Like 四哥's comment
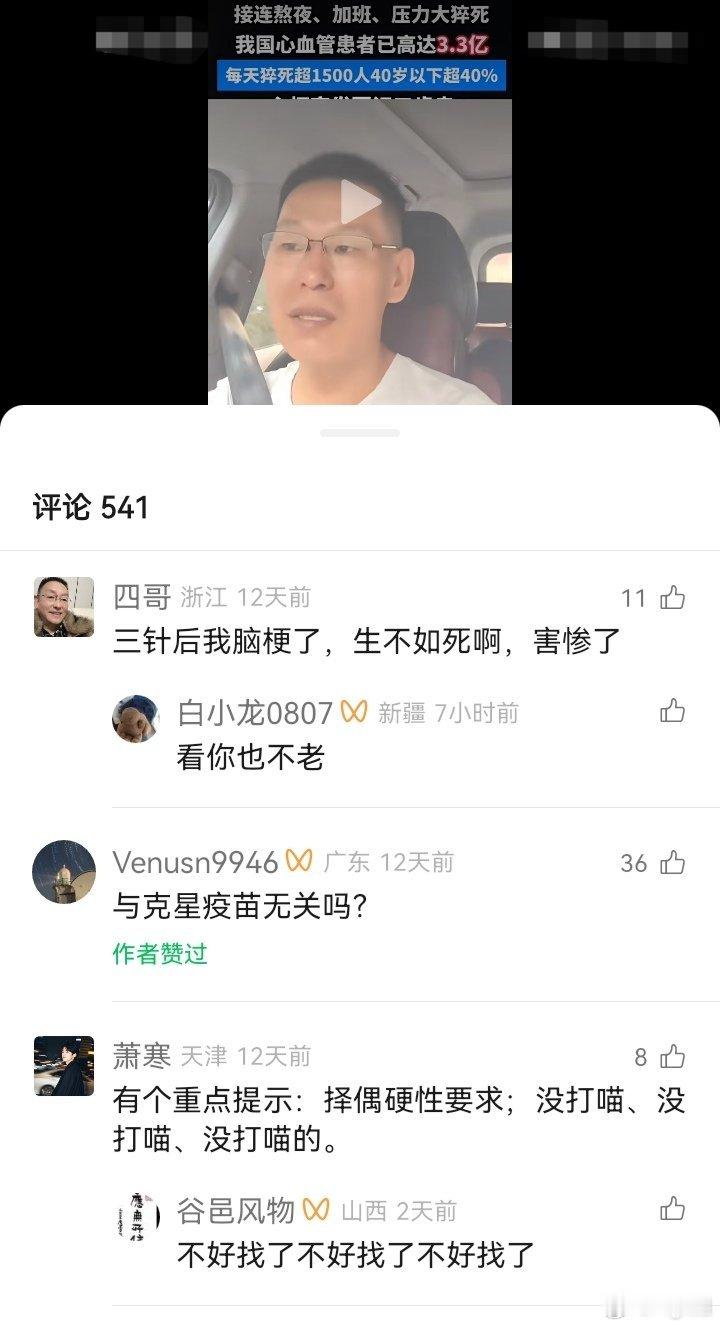 pyautogui.click(x=673, y=598)
